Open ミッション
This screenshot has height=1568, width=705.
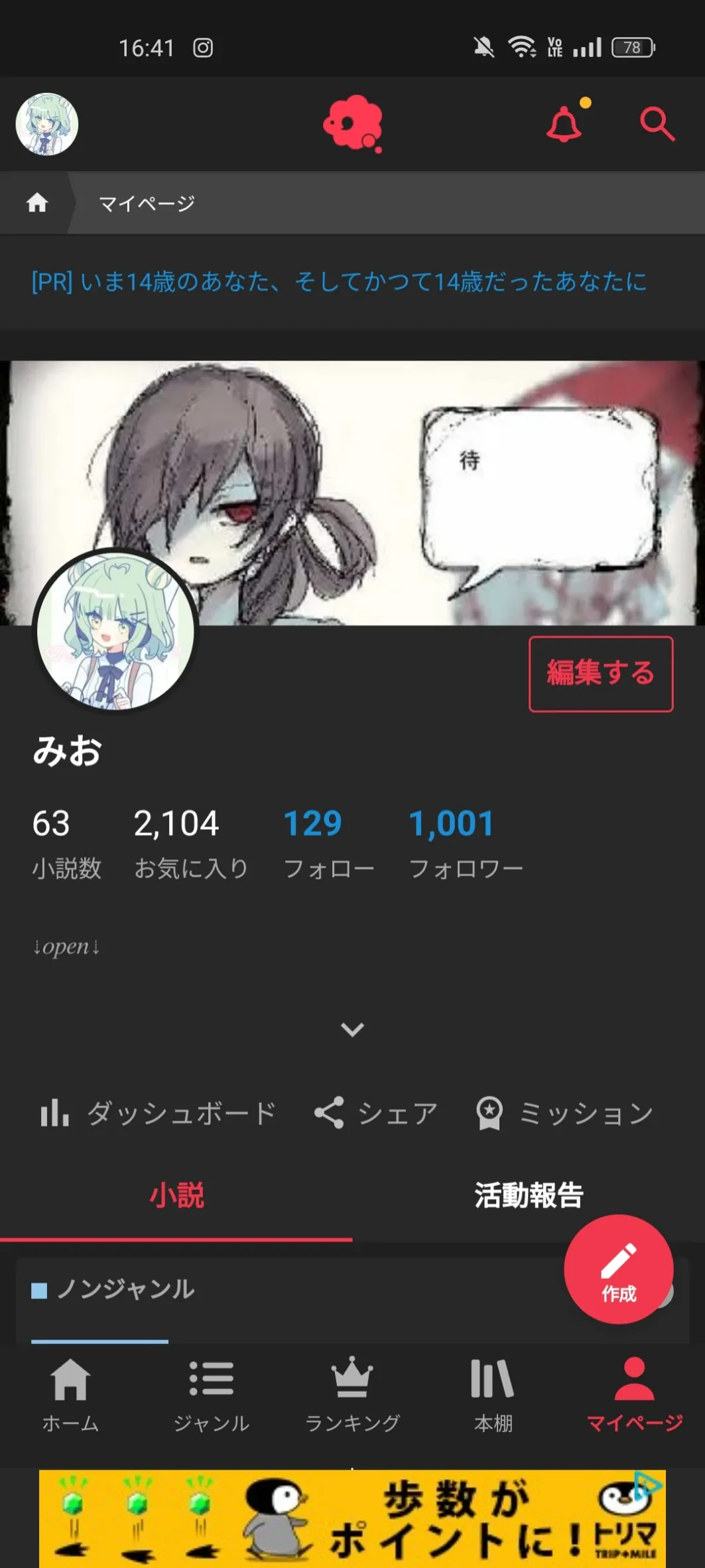coord(564,1113)
